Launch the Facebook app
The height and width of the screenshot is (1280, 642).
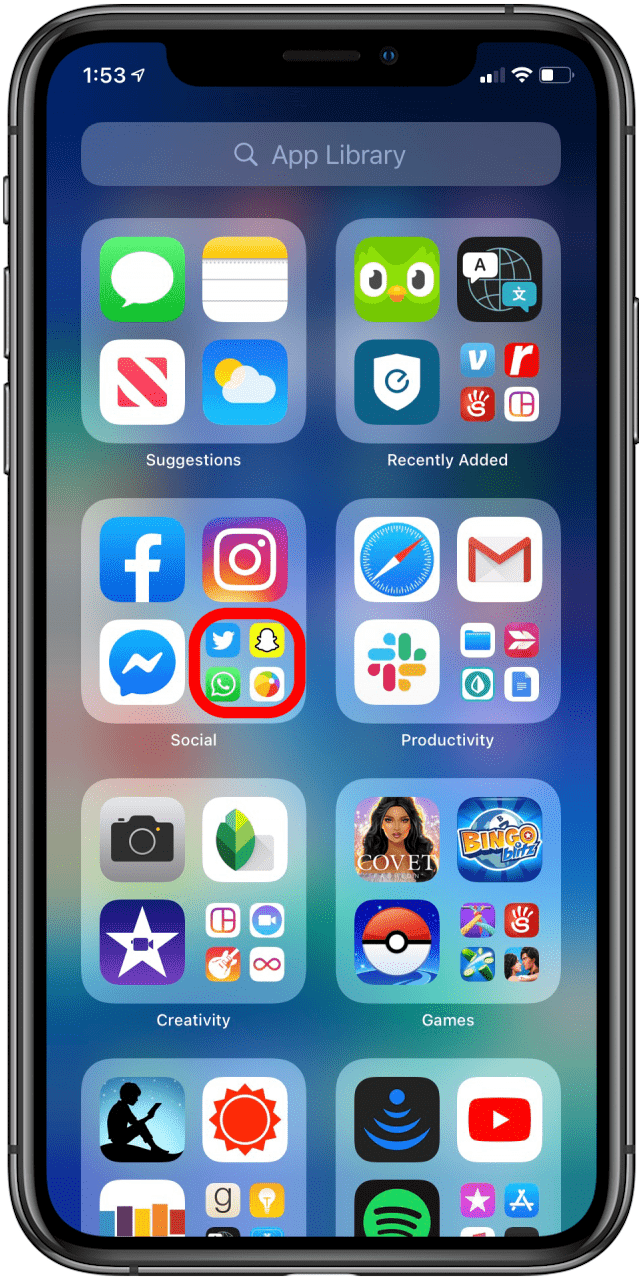click(x=143, y=560)
